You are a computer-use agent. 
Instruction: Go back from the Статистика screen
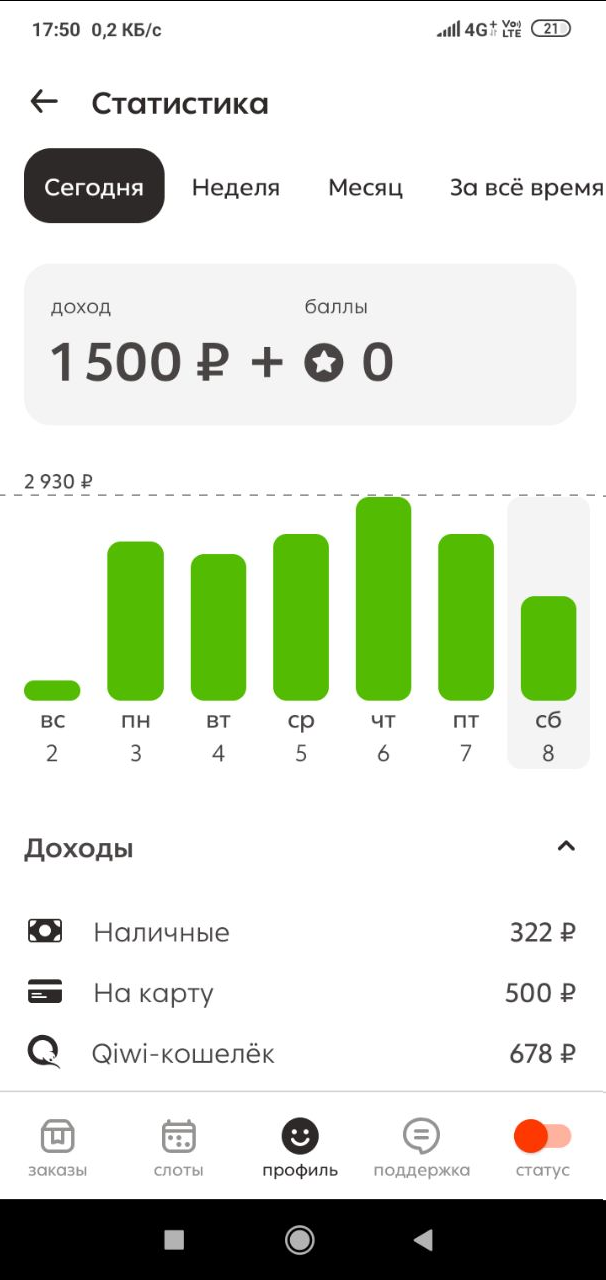(44, 102)
